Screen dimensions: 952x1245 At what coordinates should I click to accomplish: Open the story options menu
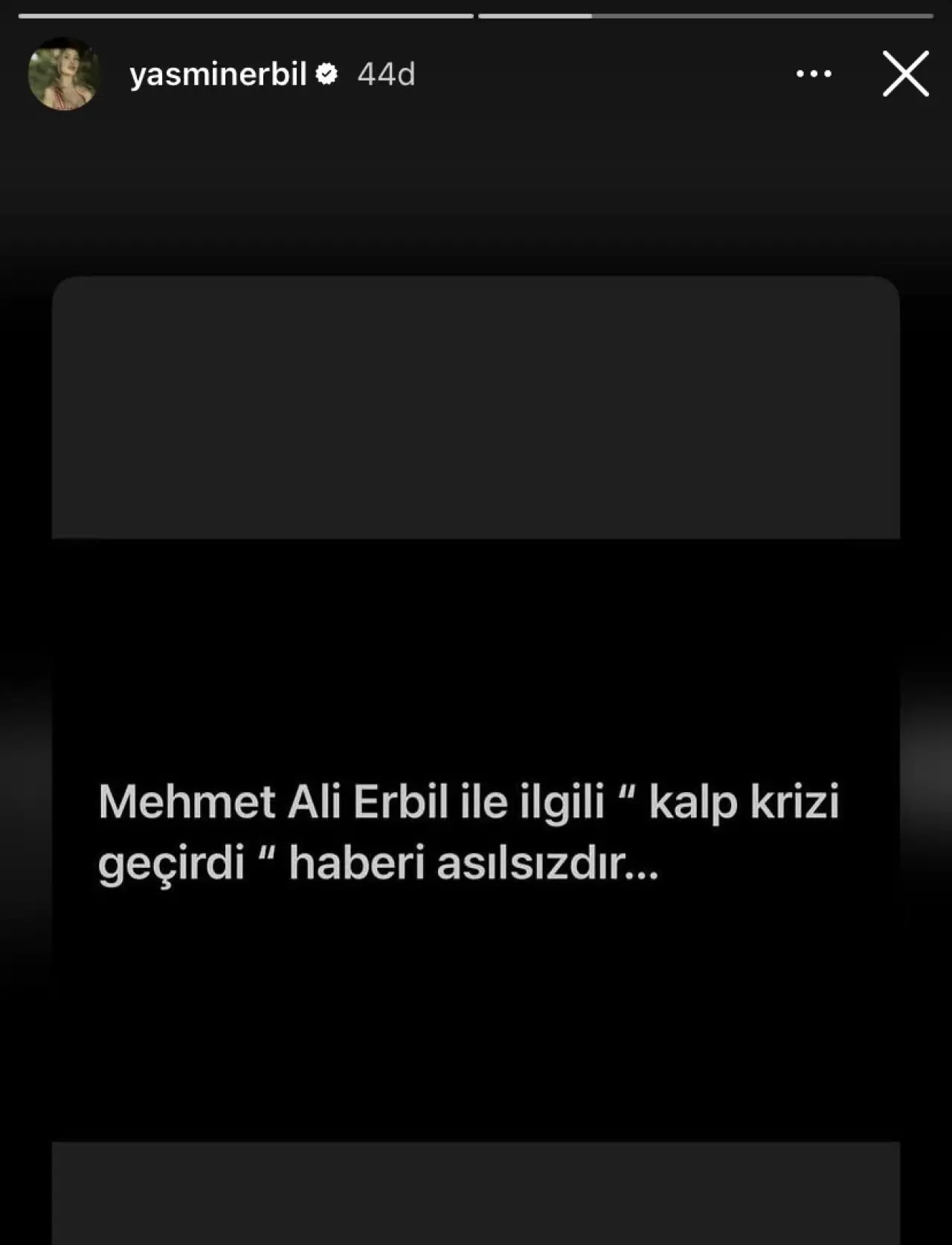814,74
